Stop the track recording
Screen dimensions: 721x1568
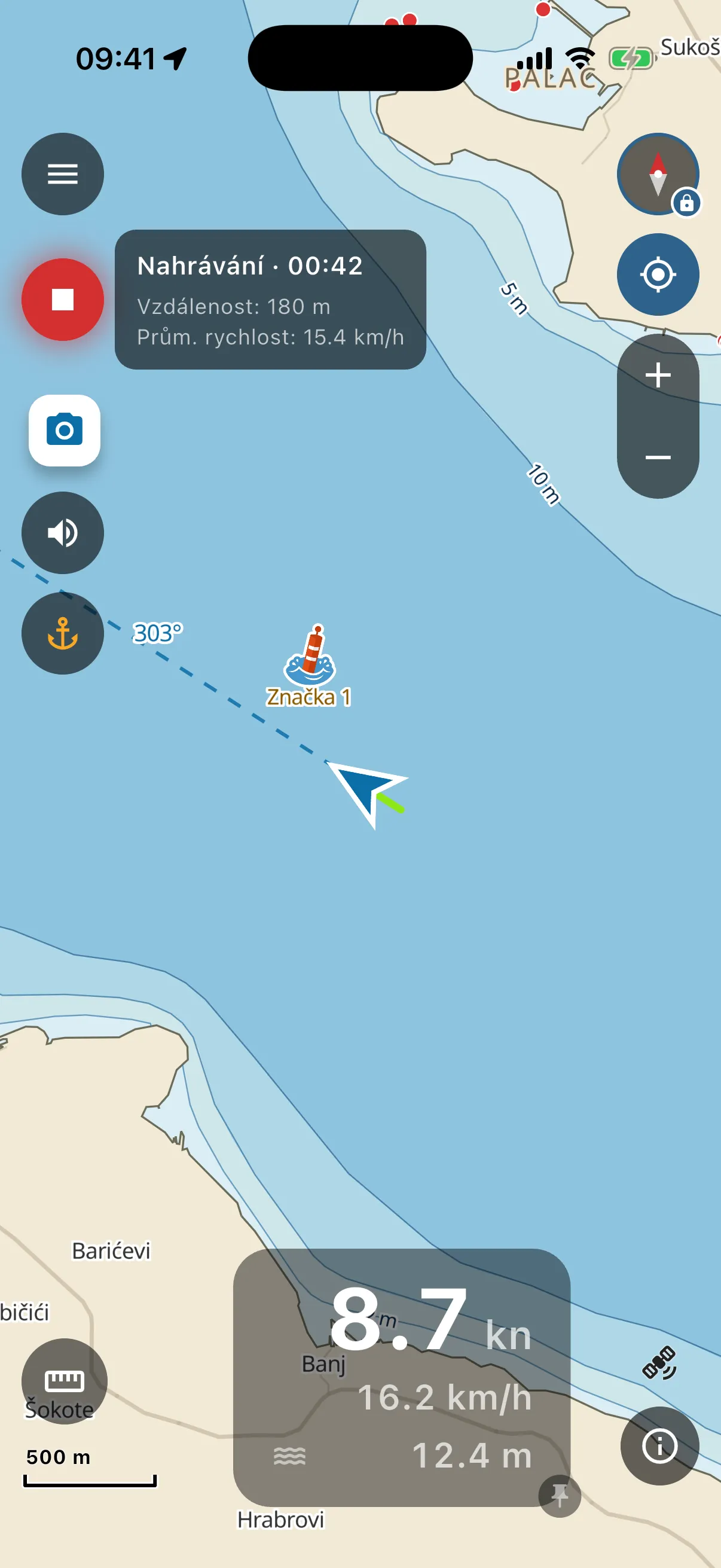pos(63,300)
